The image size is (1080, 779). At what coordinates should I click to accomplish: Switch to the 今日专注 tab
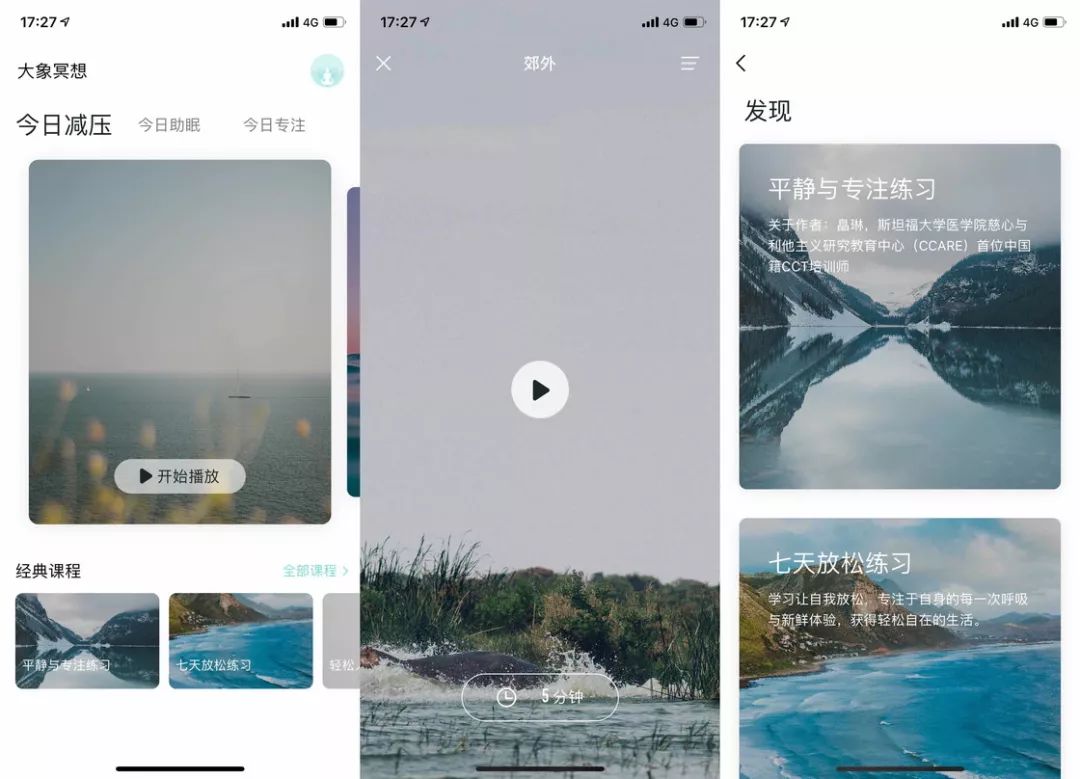(x=274, y=125)
